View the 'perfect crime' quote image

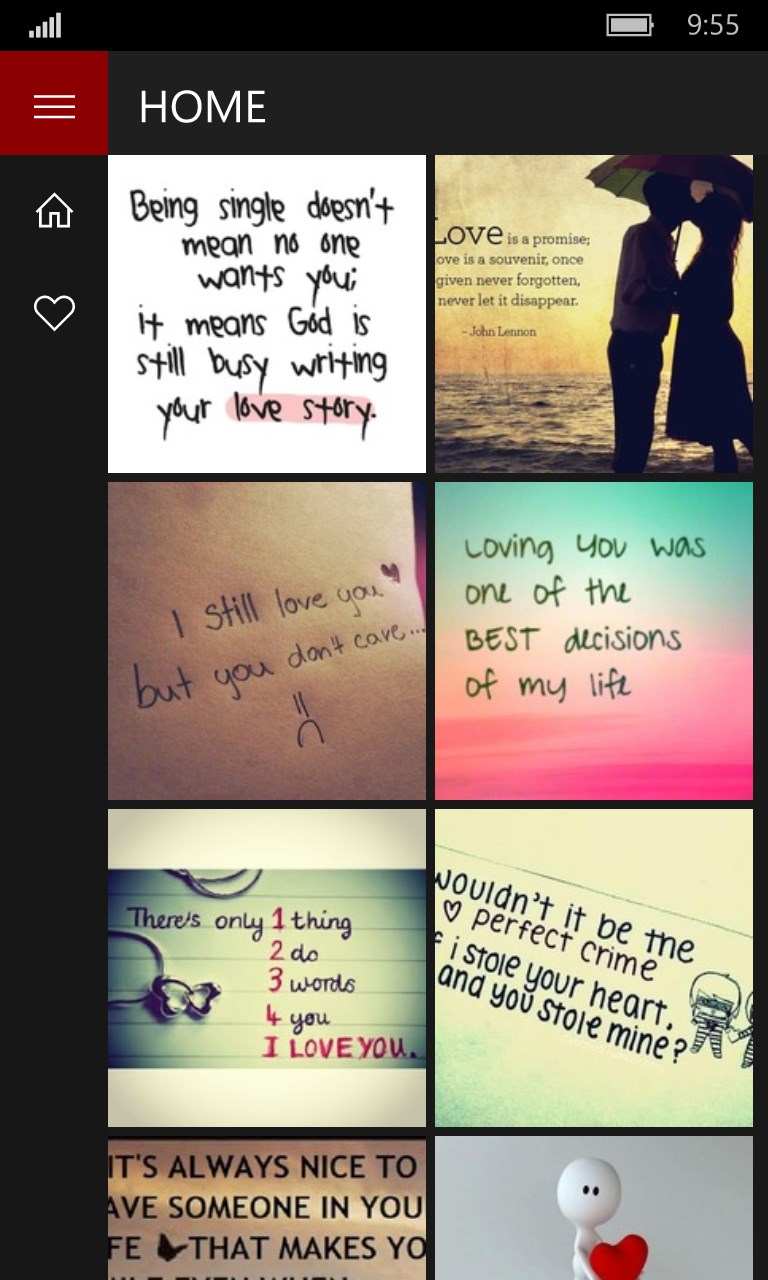point(594,967)
